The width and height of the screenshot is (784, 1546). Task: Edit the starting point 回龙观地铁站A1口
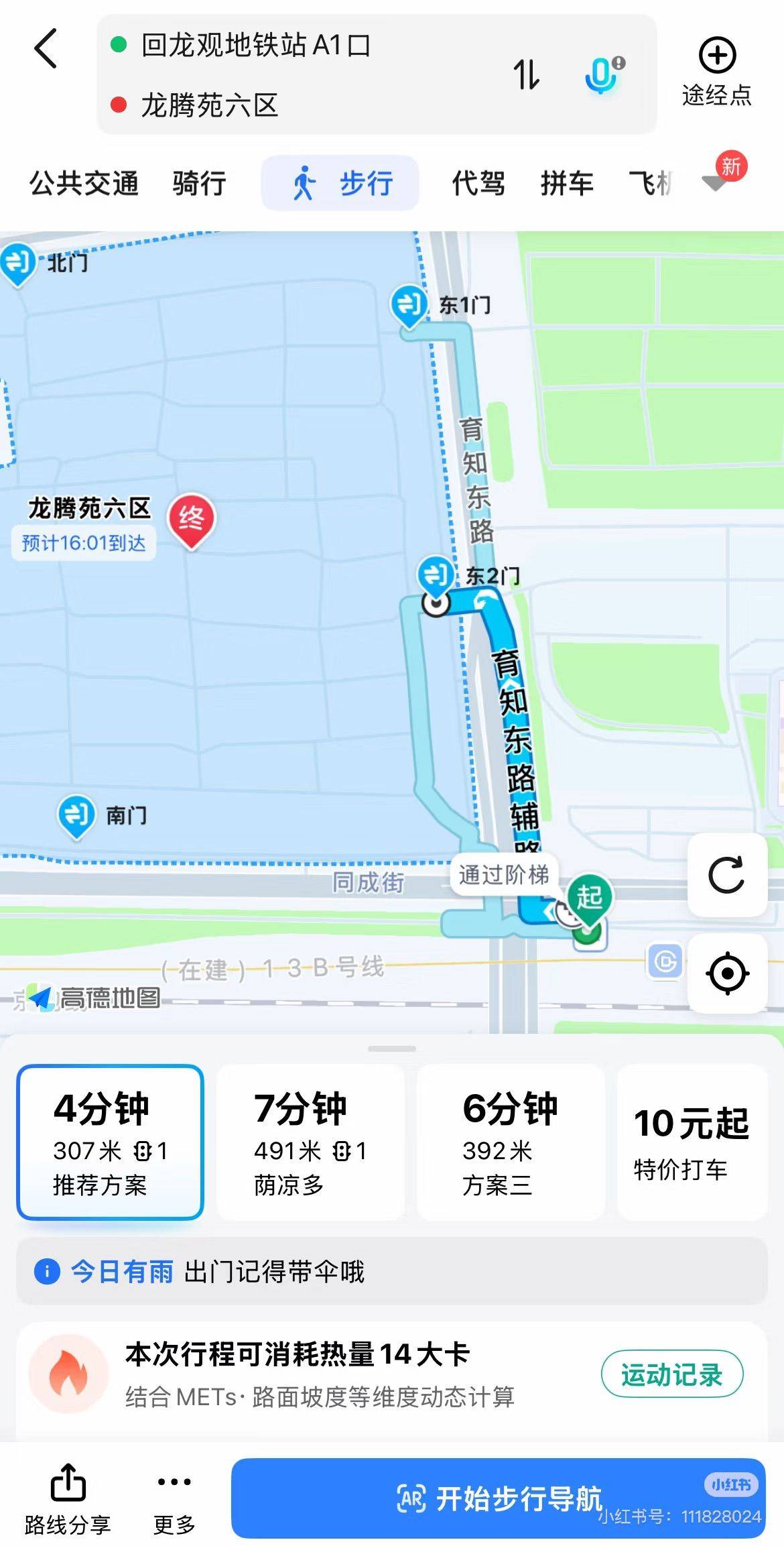pos(255,46)
